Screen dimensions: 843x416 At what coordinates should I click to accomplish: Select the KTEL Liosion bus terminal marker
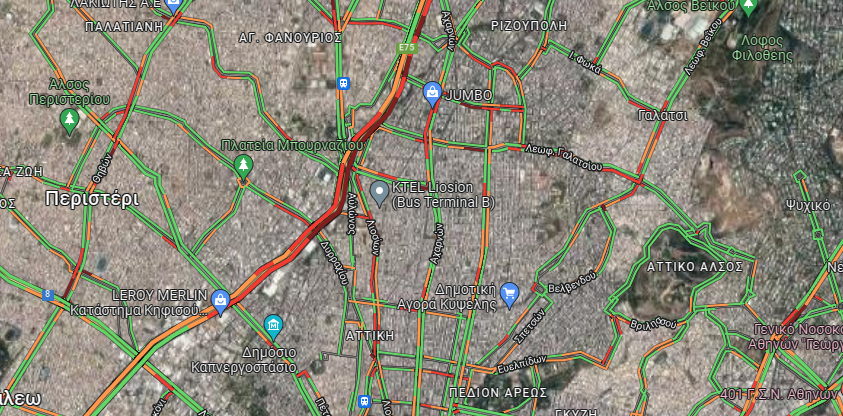point(379,191)
